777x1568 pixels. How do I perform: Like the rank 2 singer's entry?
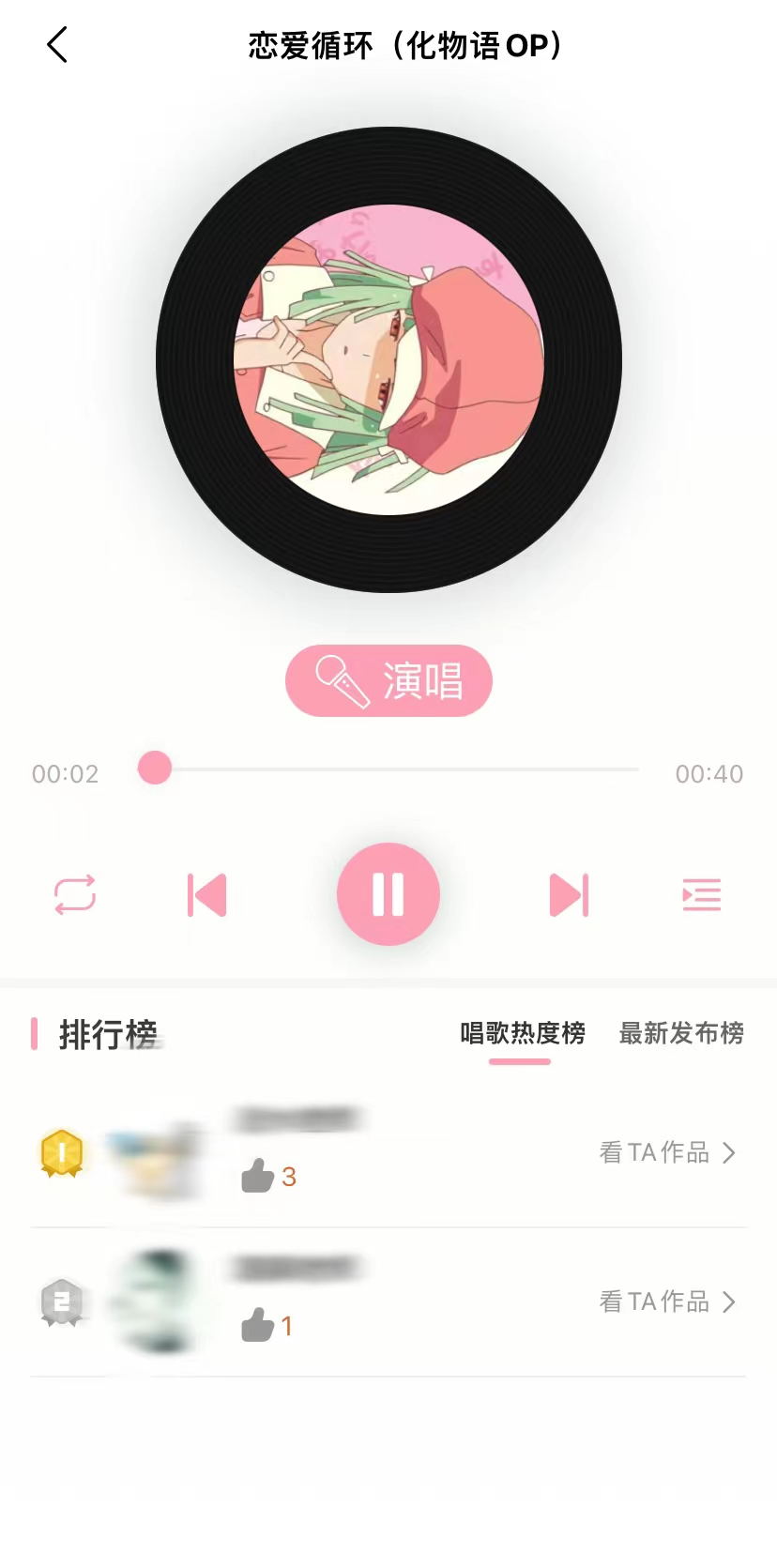[258, 1325]
